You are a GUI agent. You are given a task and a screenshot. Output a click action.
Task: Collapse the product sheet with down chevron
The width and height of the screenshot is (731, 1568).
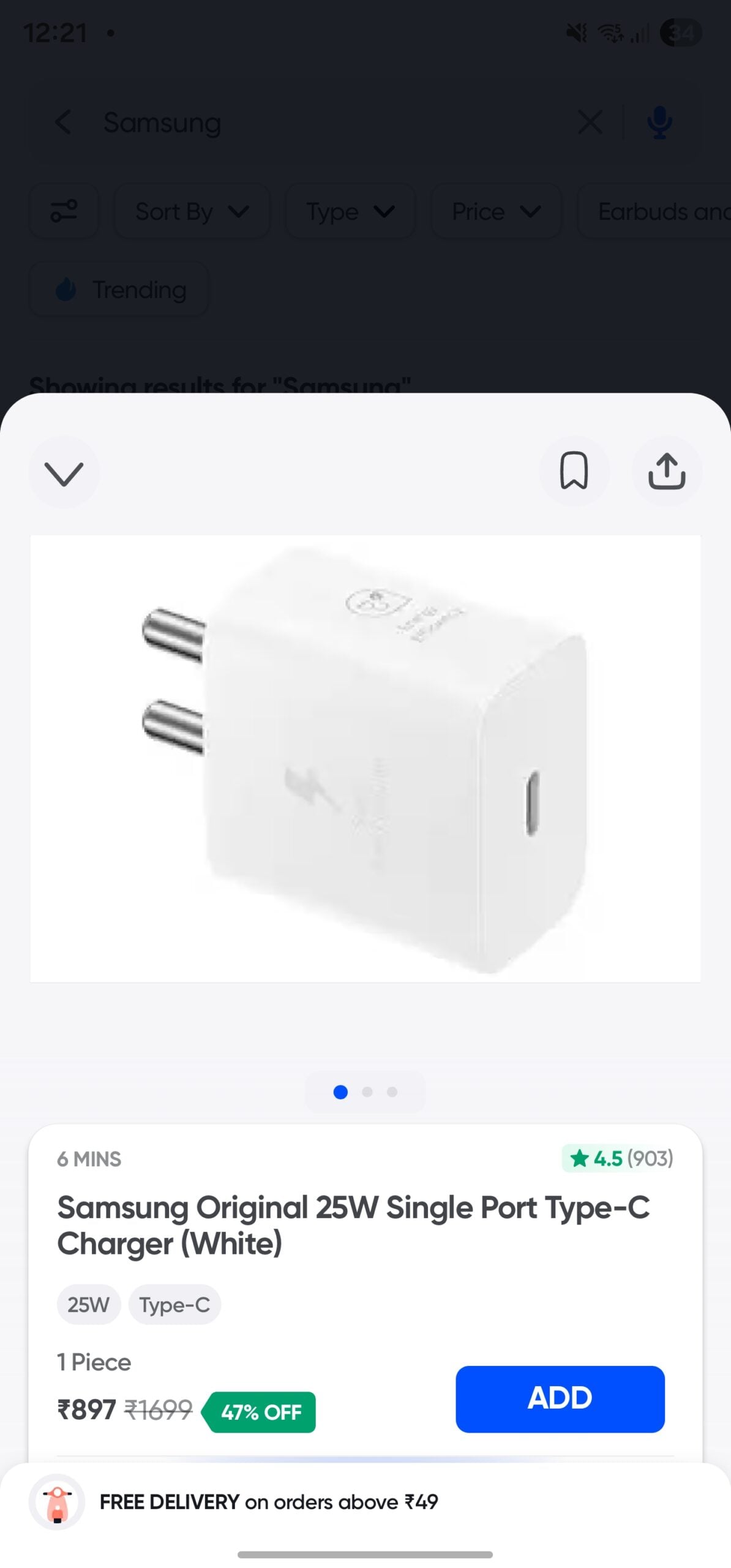click(64, 471)
